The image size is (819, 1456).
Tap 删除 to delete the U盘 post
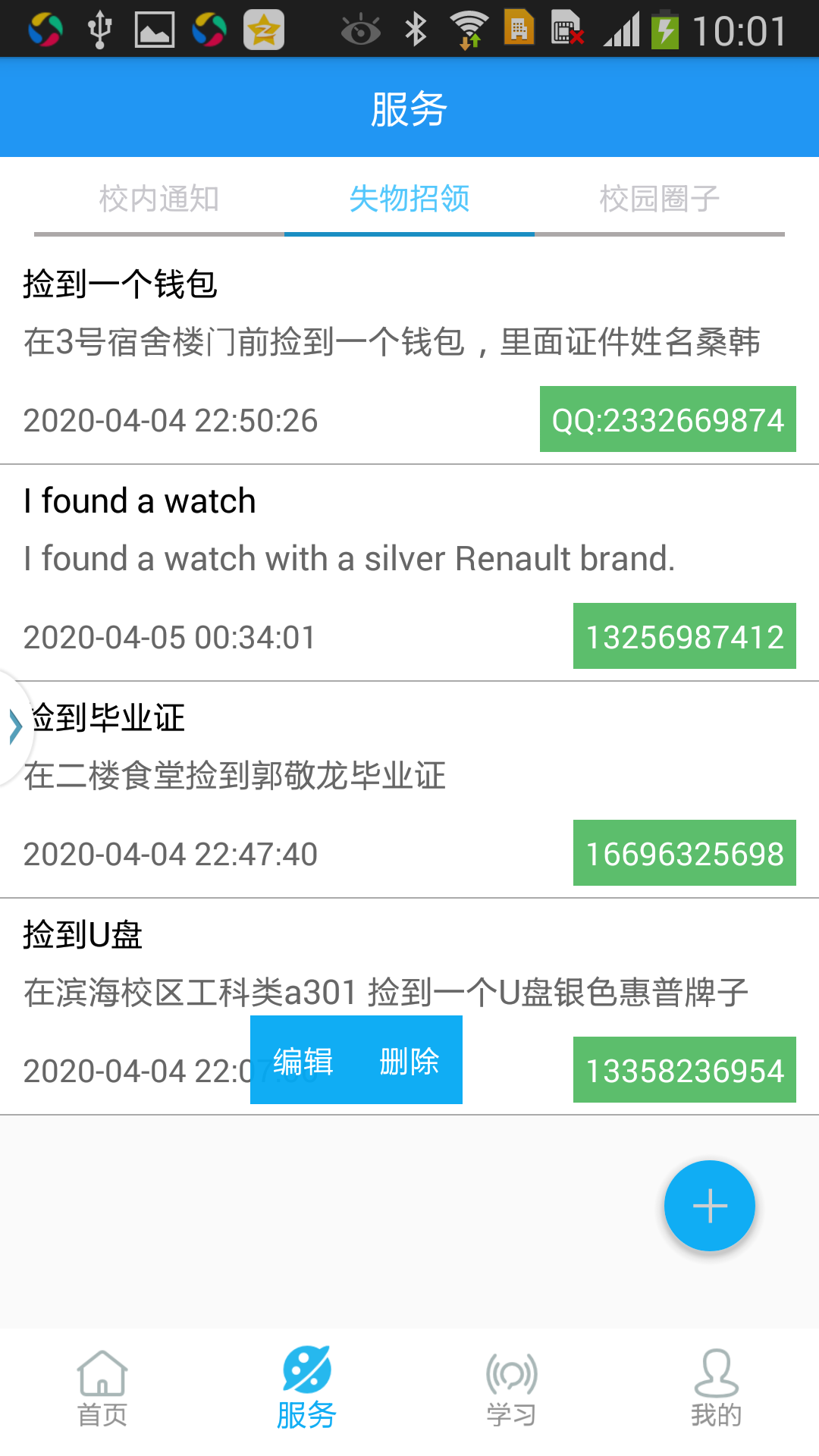point(409,1062)
